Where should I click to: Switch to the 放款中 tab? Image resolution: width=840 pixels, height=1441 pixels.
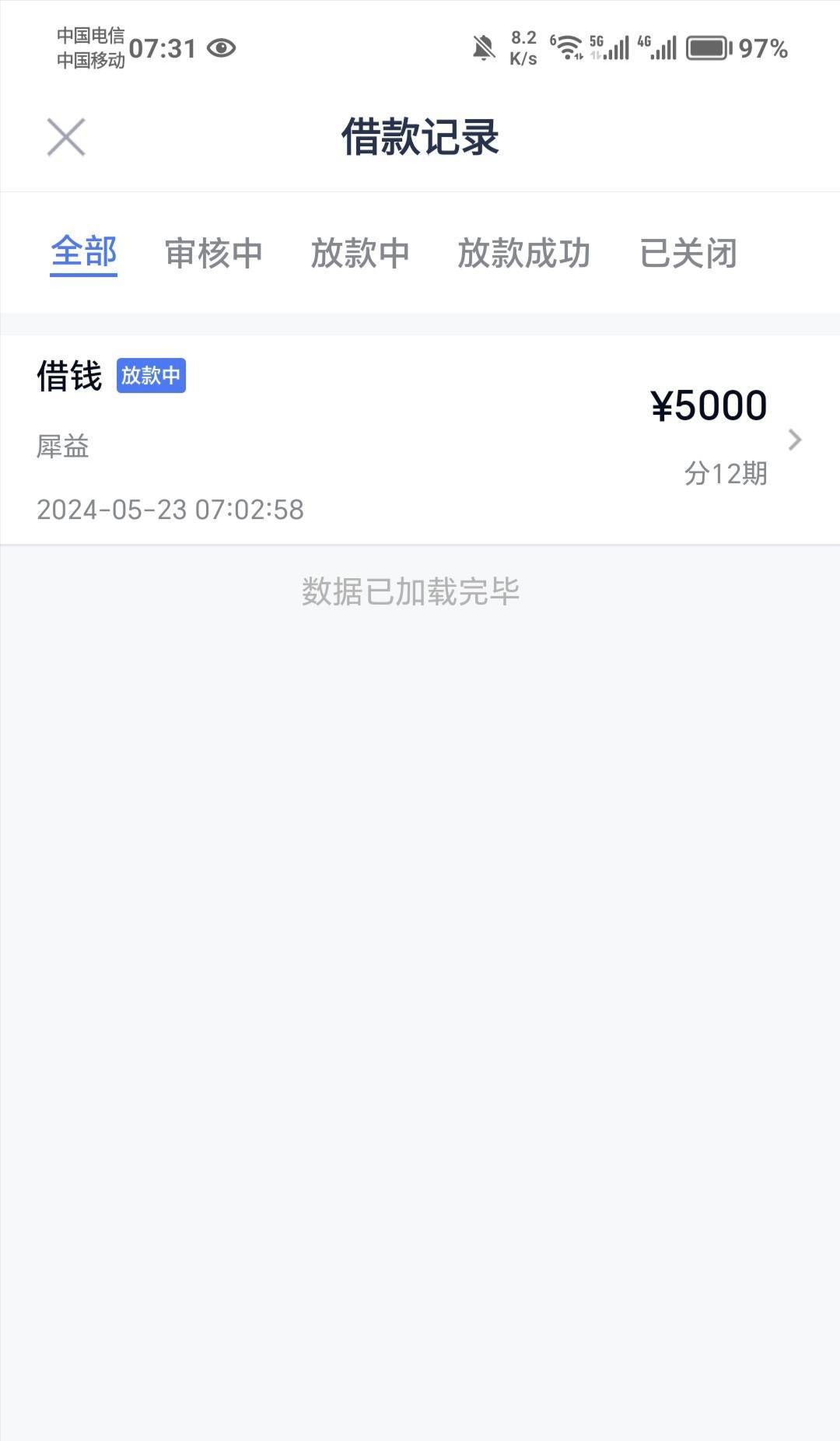[x=360, y=254]
